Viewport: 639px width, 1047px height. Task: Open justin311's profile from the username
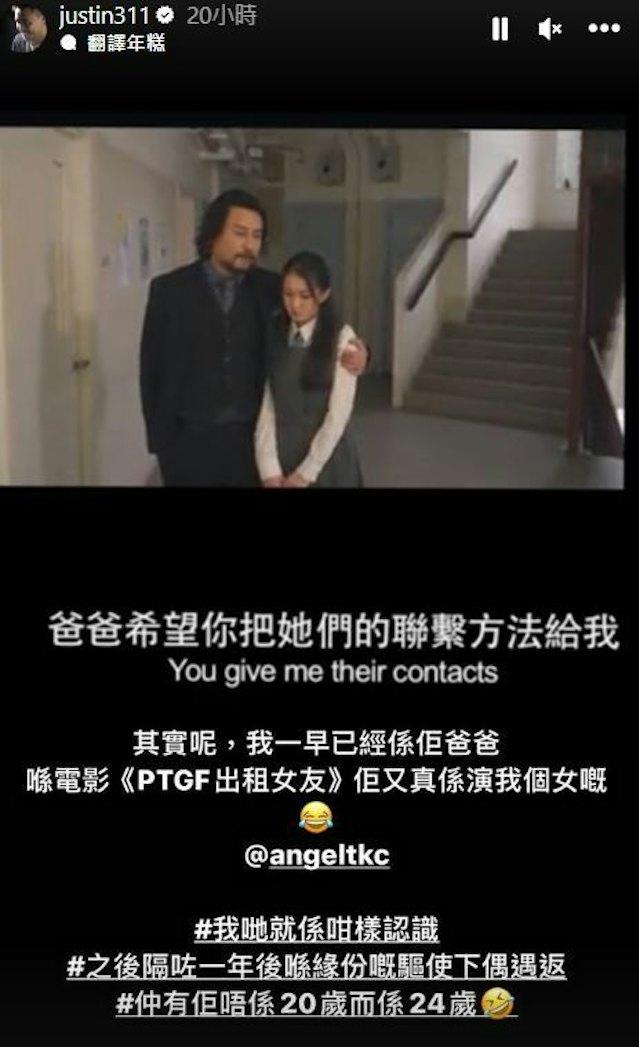click(104, 16)
